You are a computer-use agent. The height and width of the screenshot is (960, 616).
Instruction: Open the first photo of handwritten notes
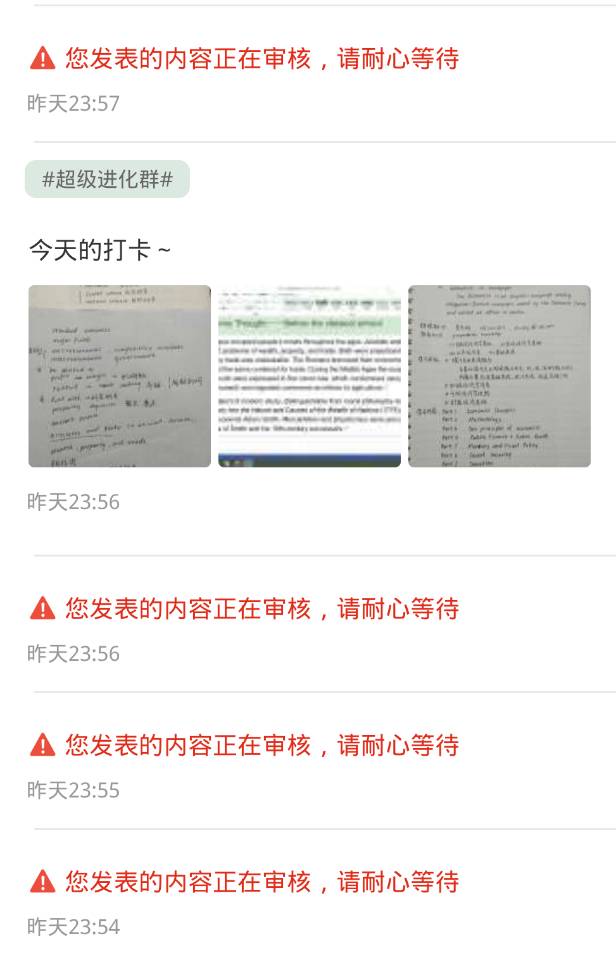pyautogui.click(x=120, y=376)
